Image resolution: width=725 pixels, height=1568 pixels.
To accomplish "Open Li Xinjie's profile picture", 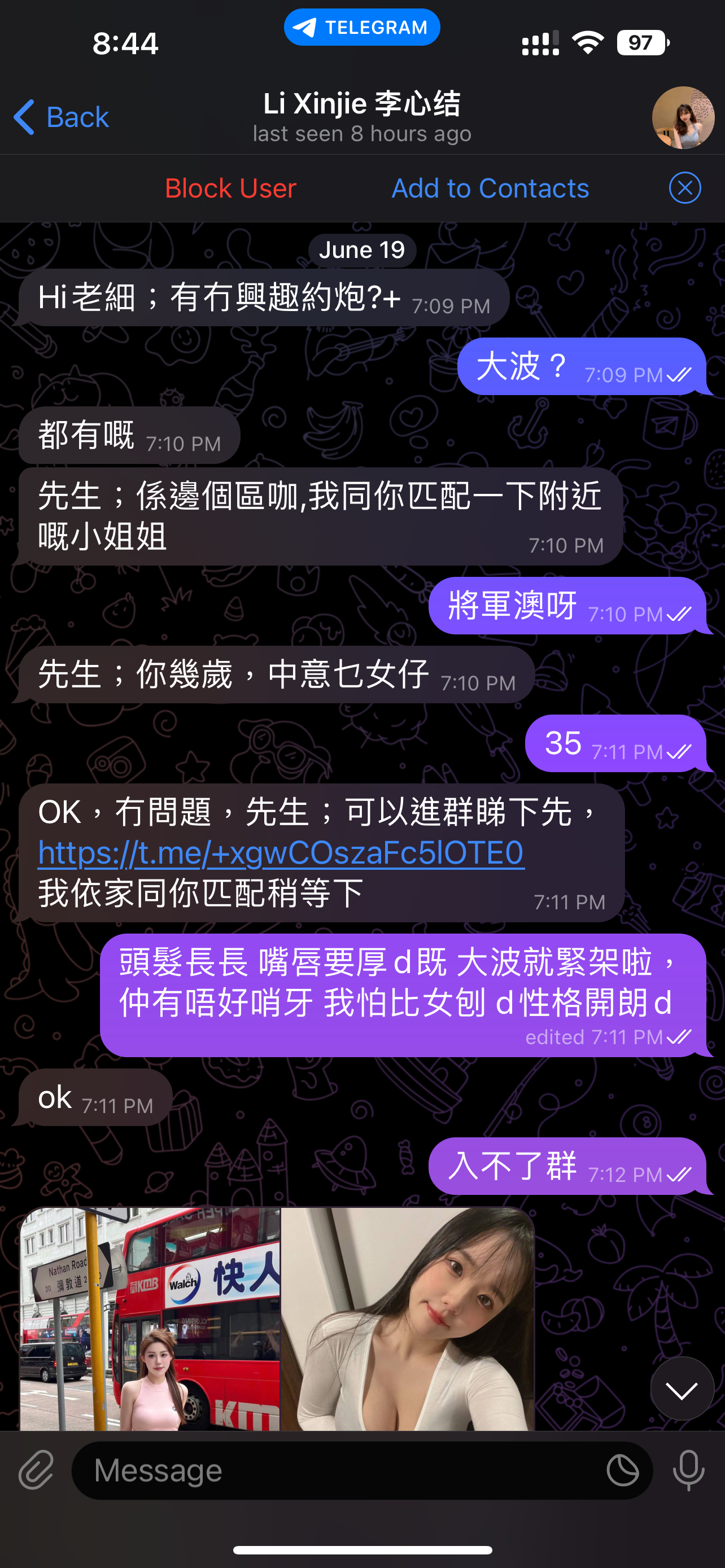I will coord(683,117).
